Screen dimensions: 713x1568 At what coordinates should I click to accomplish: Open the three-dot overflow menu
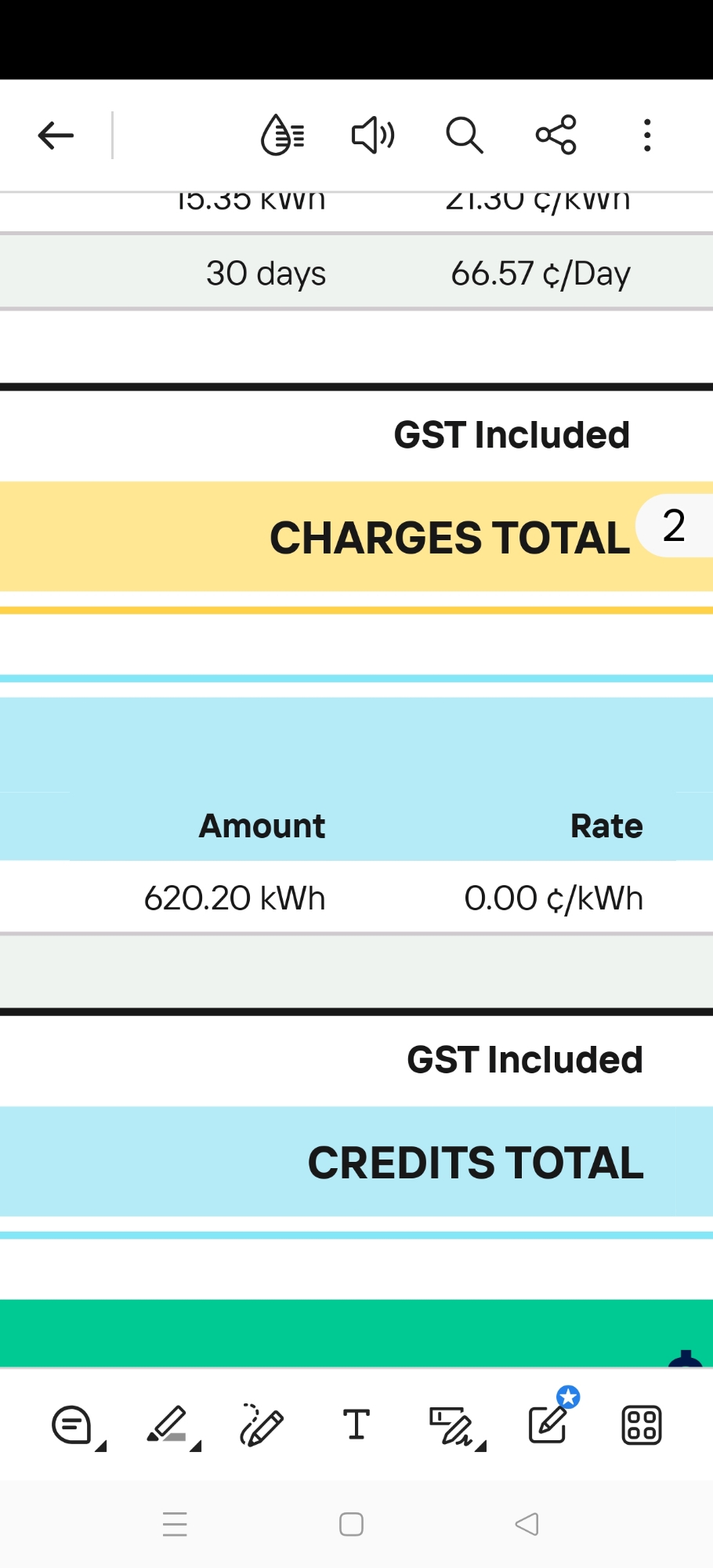(646, 136)
